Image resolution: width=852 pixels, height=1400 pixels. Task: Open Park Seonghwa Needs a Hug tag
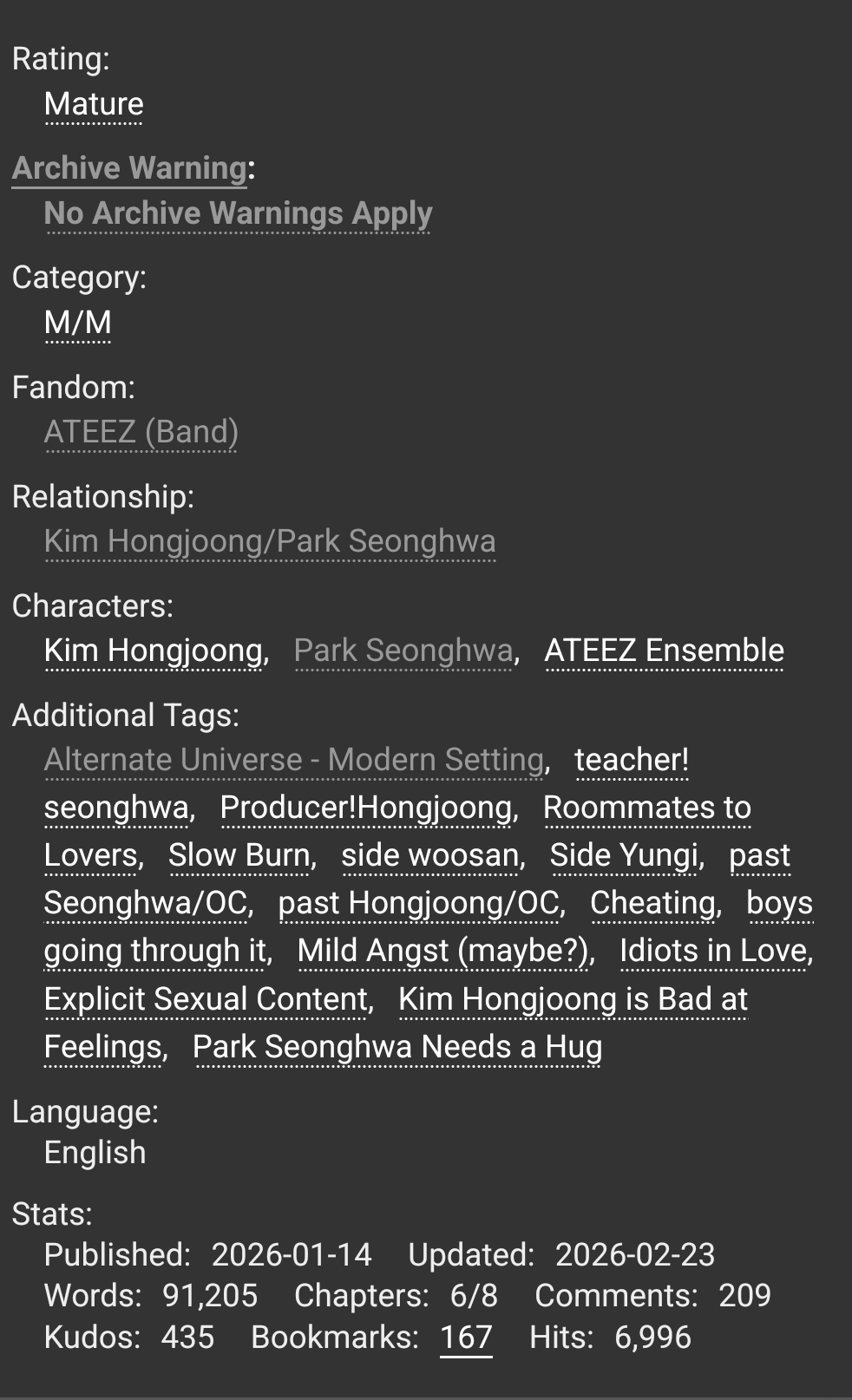(397, 1047)
